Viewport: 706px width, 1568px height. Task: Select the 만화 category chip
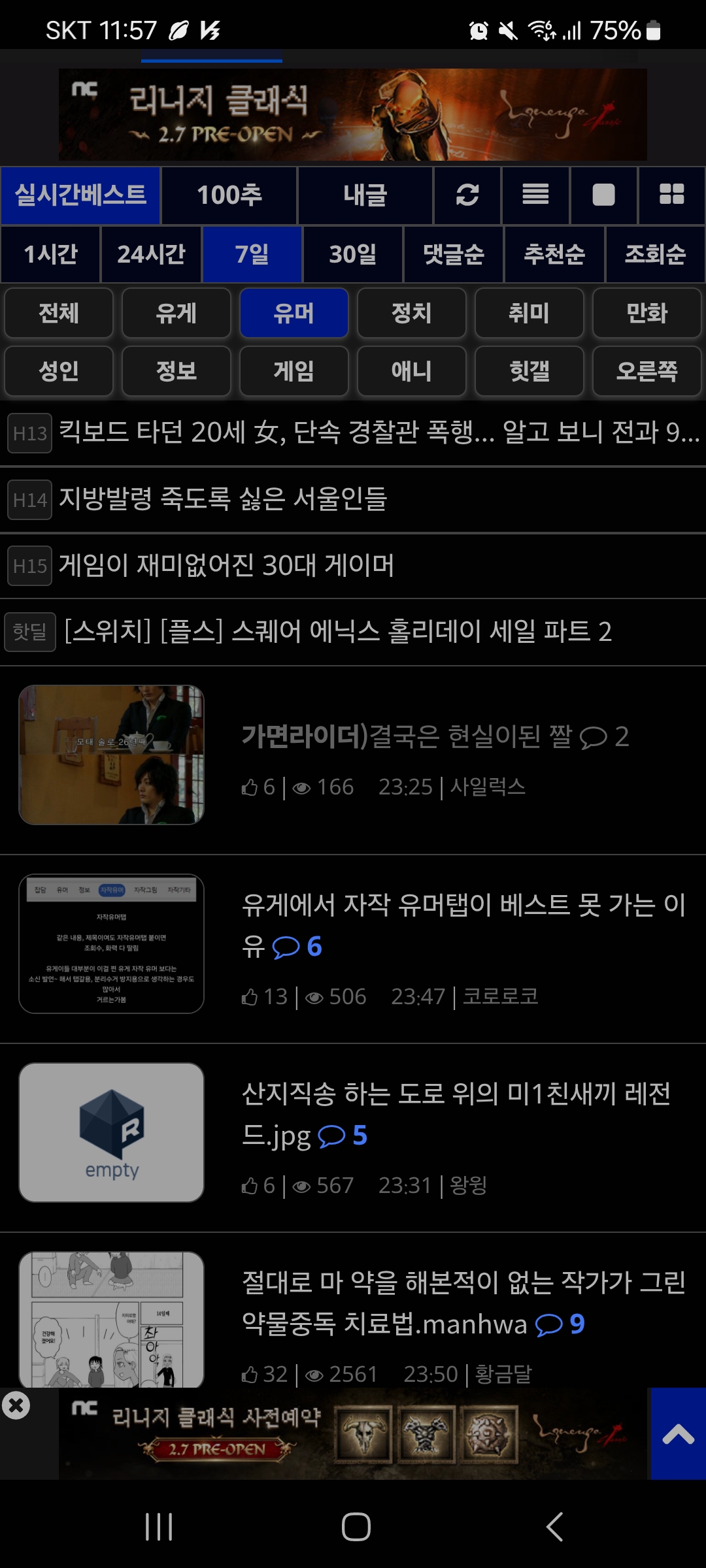[x=647, y=313]
